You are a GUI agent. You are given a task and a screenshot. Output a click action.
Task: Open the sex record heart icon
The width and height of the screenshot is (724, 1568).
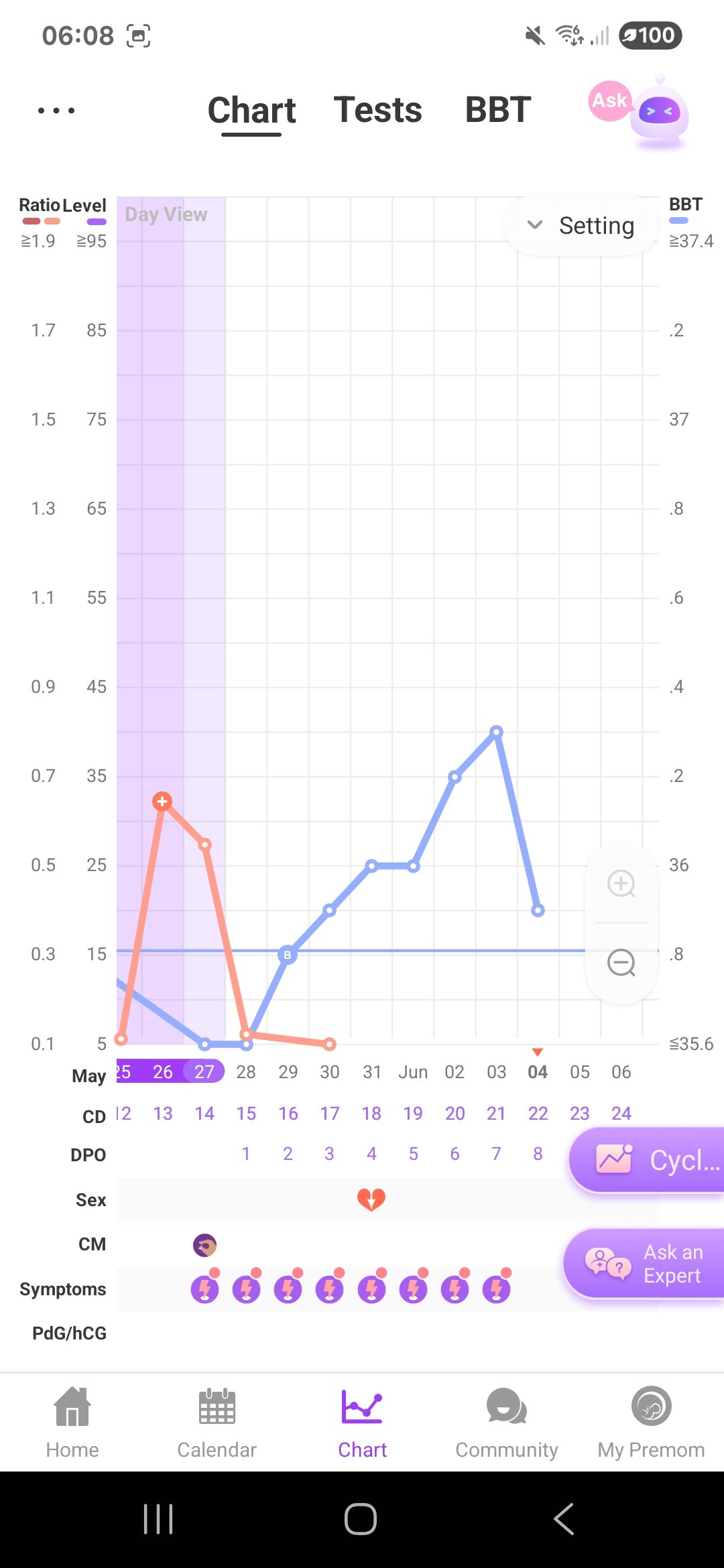click(371, 1199)
